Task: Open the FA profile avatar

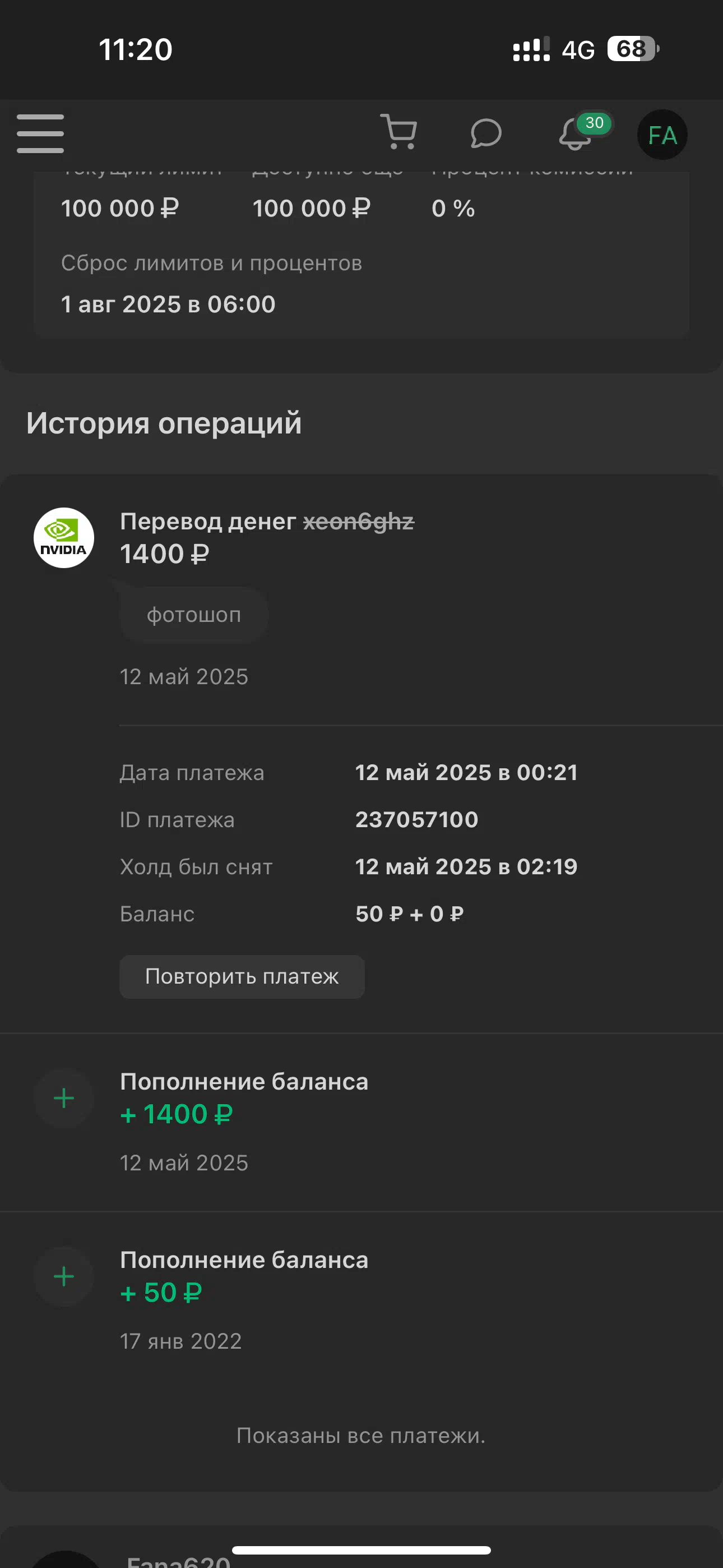Action: [x=662, y=135]
